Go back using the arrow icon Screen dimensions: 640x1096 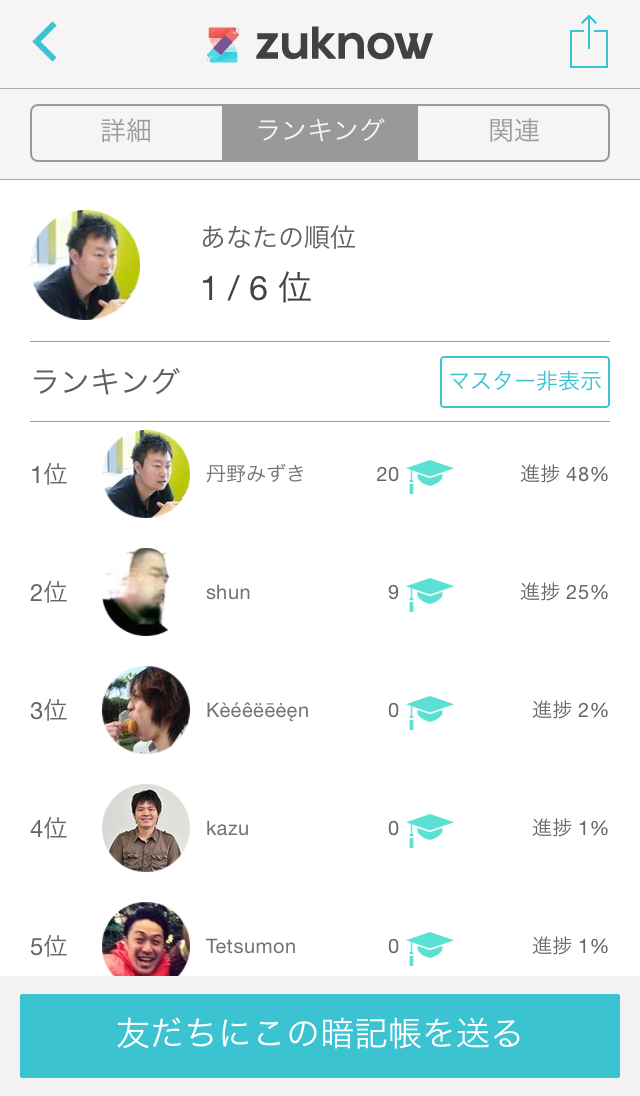coord(46,43)
